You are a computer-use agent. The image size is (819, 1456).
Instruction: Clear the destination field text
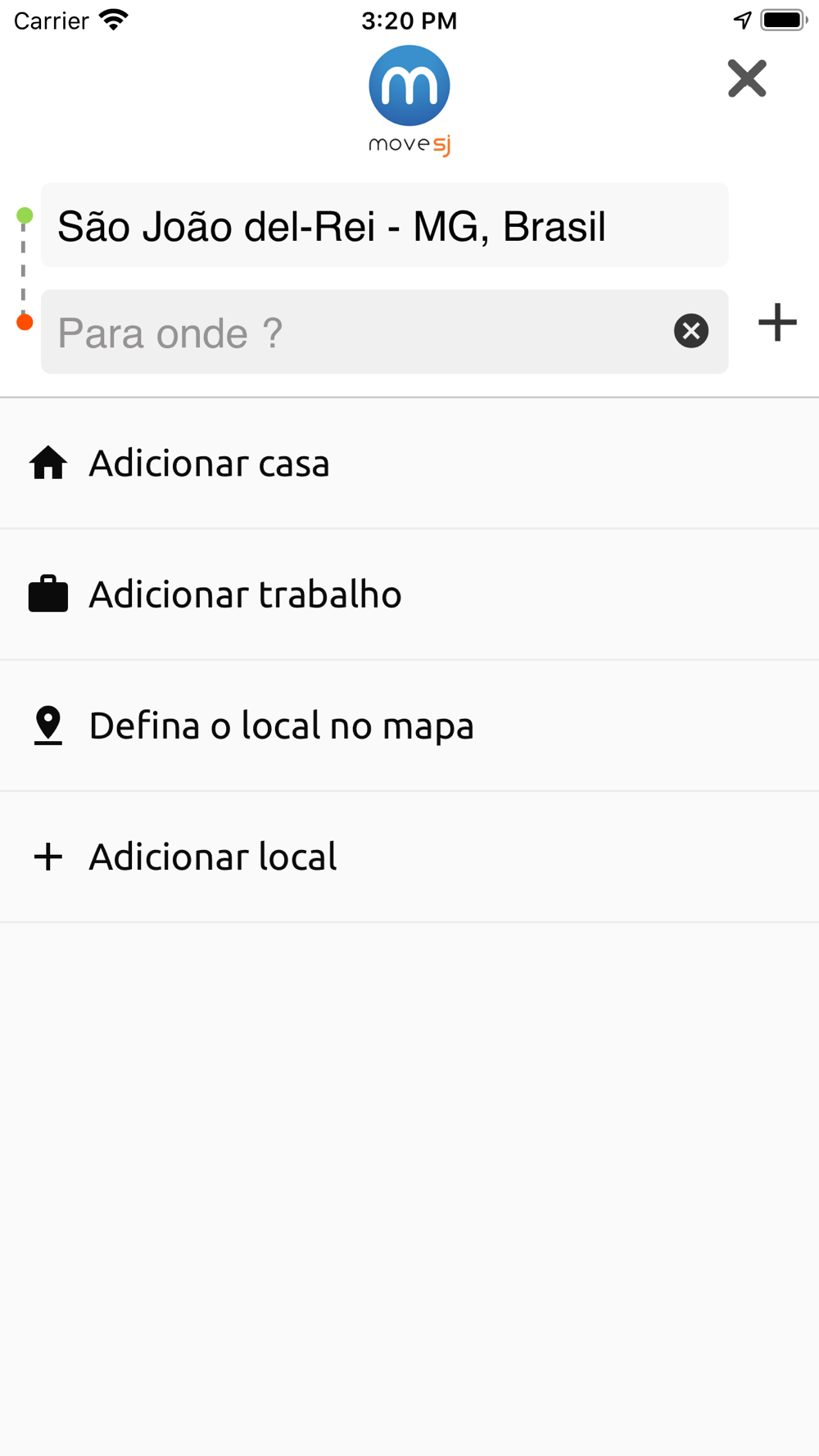click(x=691, y=331)
